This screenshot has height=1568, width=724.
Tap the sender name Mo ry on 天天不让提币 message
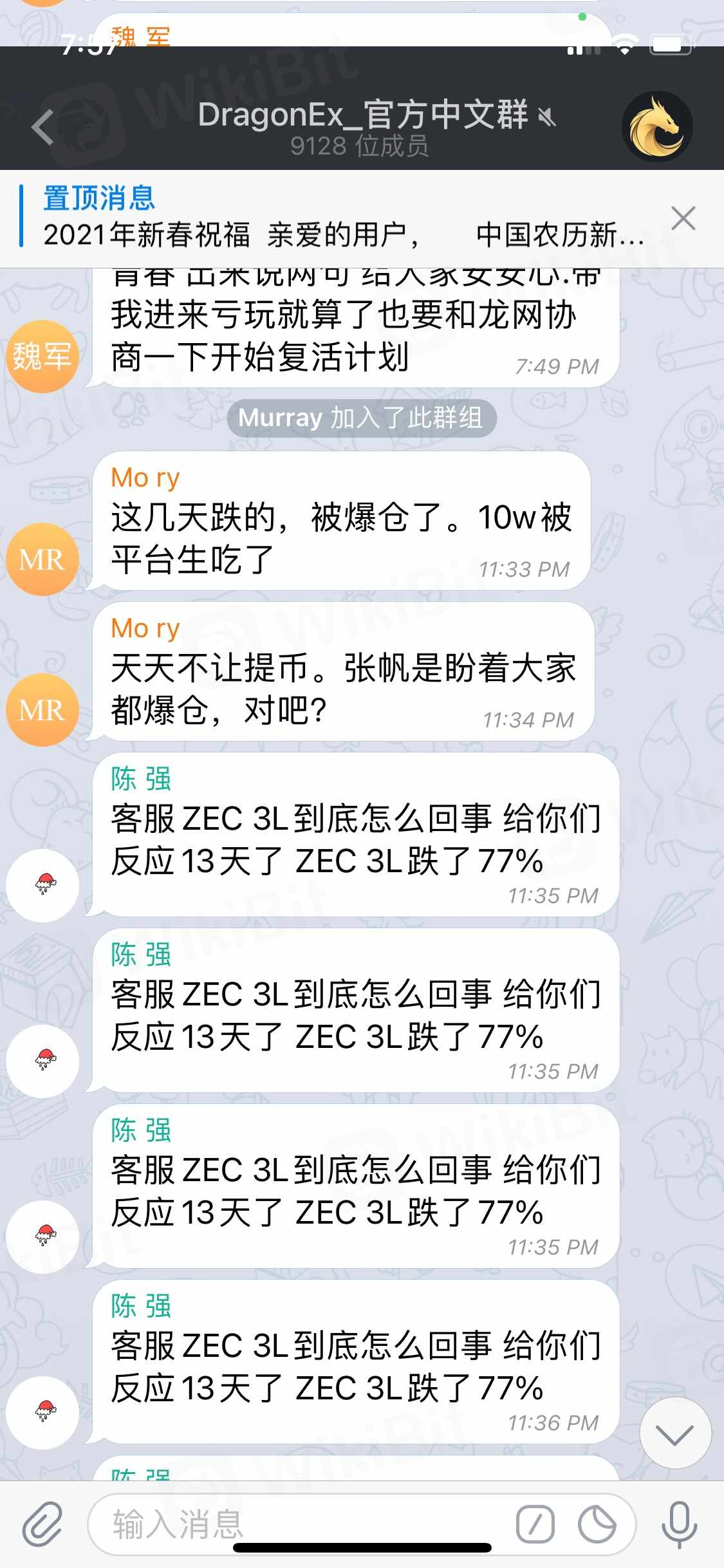[x=145, y=628]
